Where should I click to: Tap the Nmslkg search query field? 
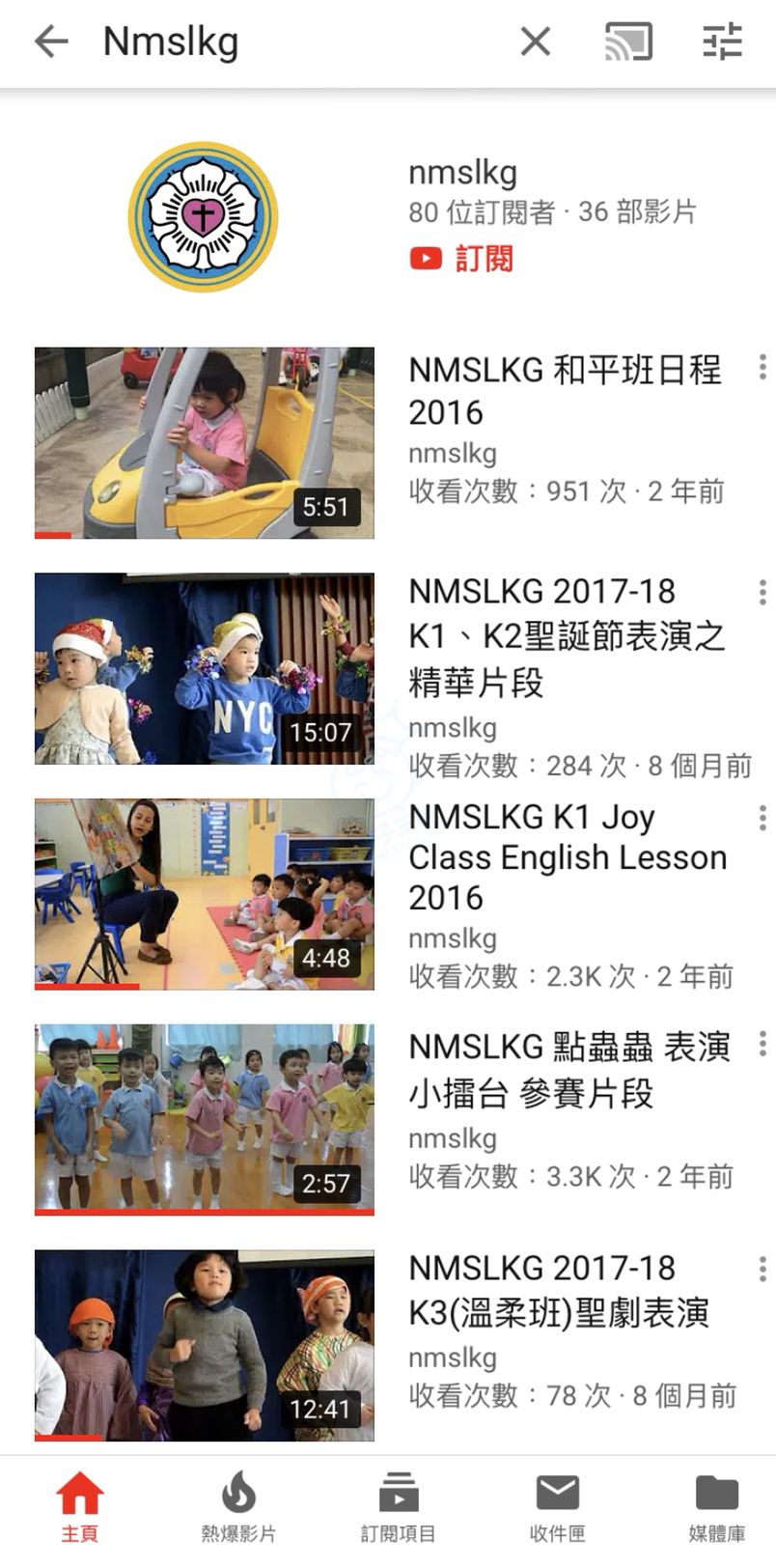(x=290, y=42)
